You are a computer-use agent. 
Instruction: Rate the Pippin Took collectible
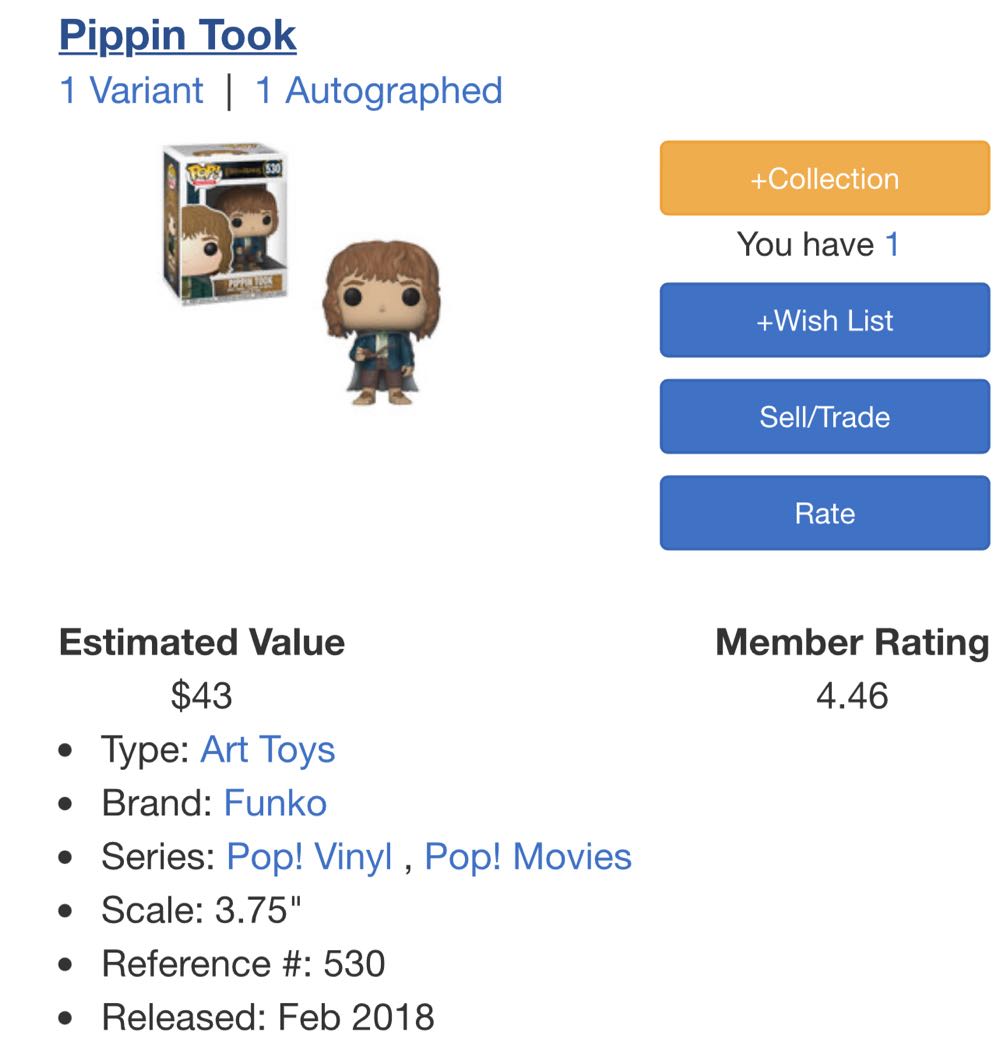pos(823,512)
